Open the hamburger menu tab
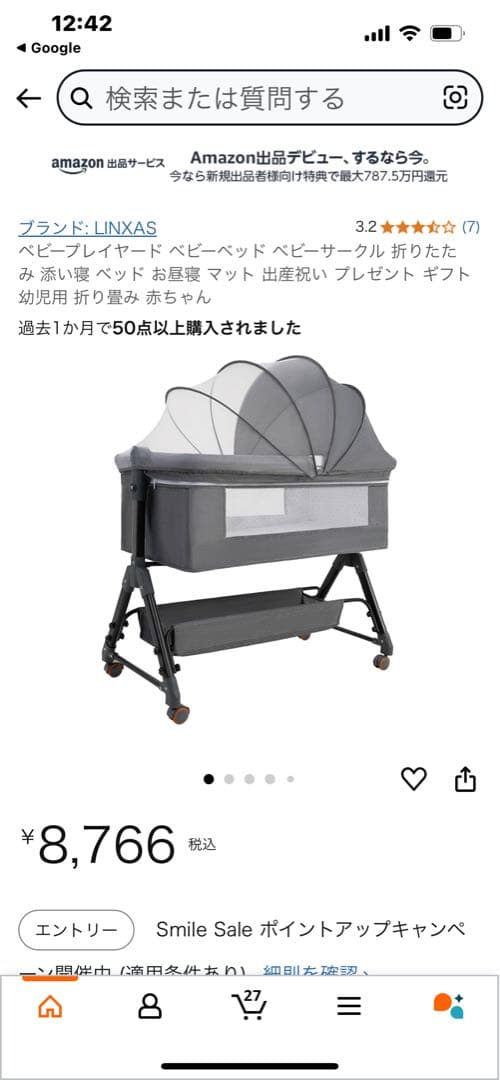Screen dimensions: 500x1080 coord(349,1007)
